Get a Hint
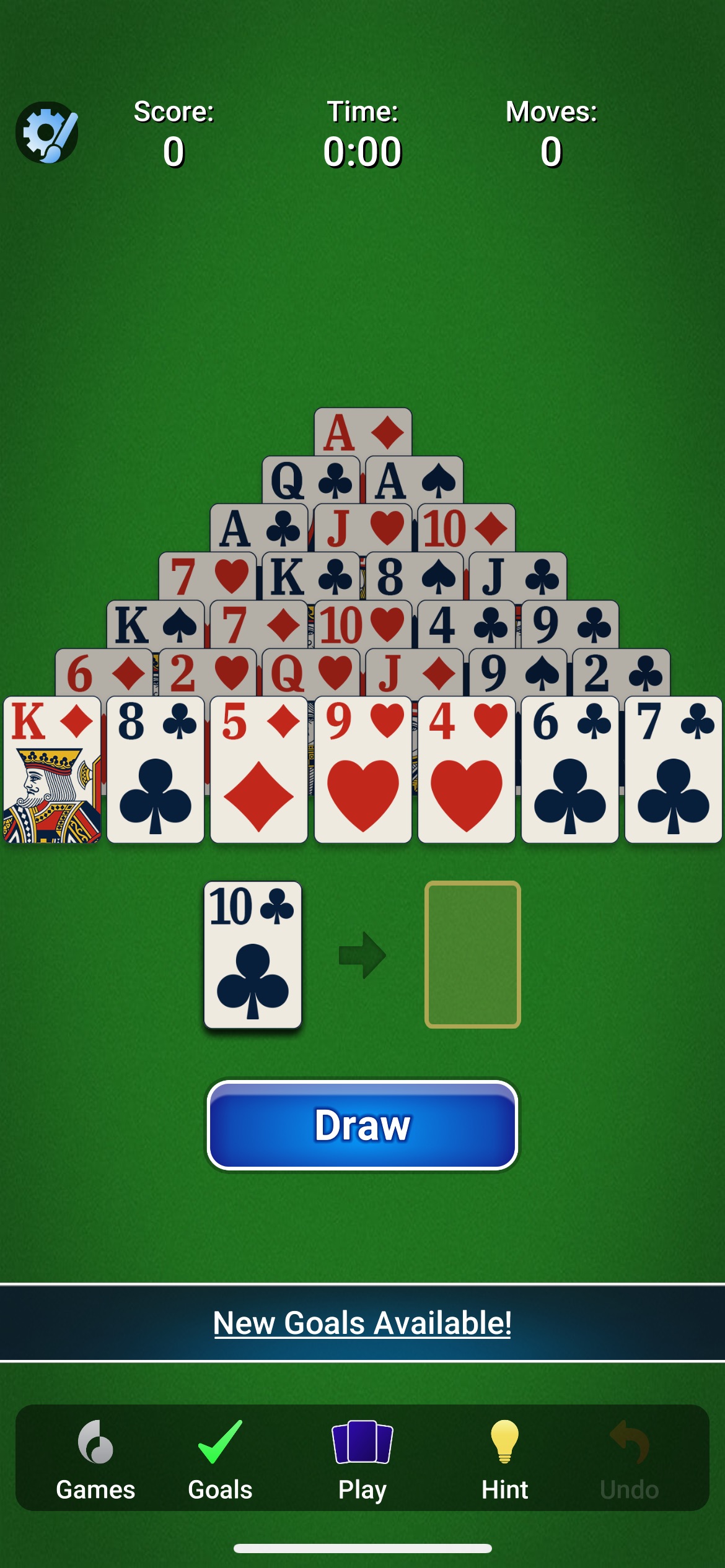The image size is (725, 1568). click(505, 1460)
